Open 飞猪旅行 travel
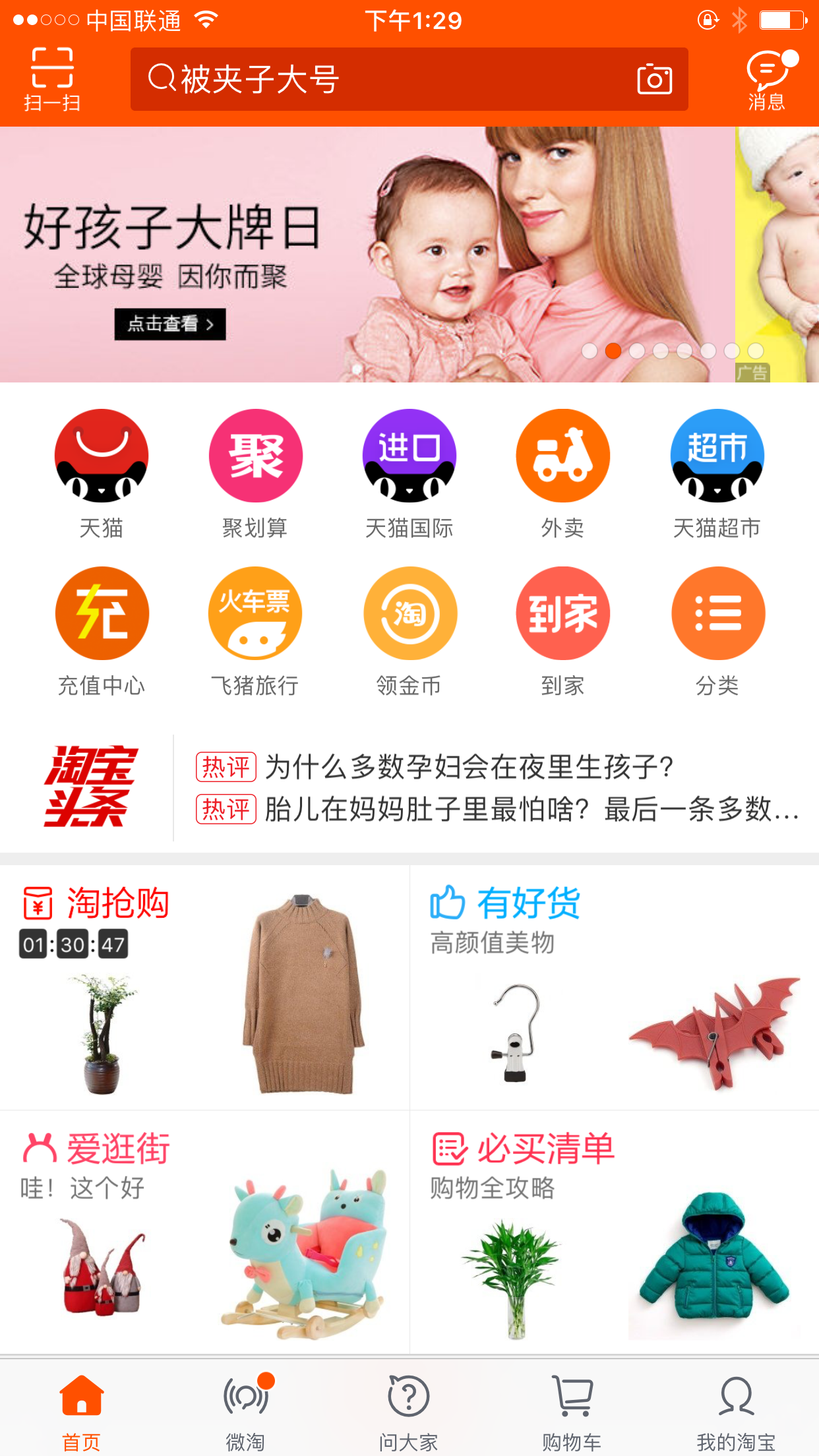This screenshot has width=819, height=1456. [x=255, y=630]
